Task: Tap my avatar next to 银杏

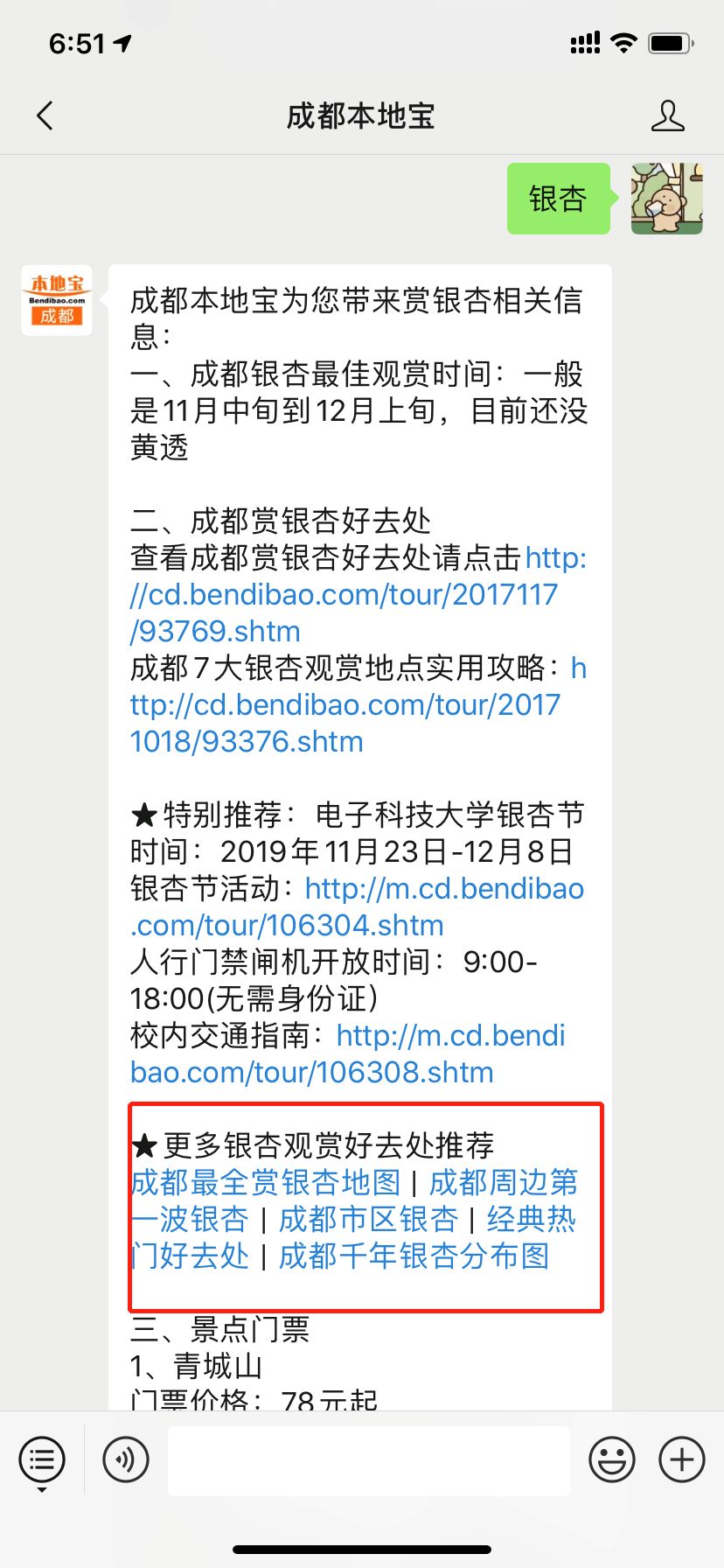Action: (666, 199)
